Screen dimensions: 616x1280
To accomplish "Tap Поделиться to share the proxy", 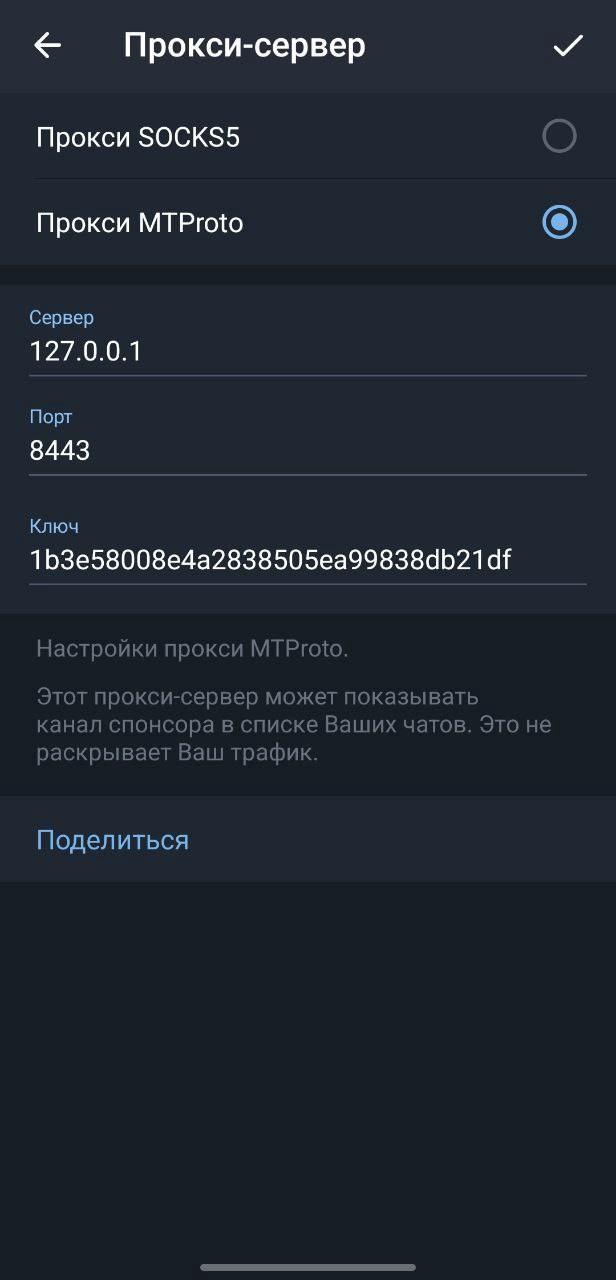I will [x=113, y=840].
